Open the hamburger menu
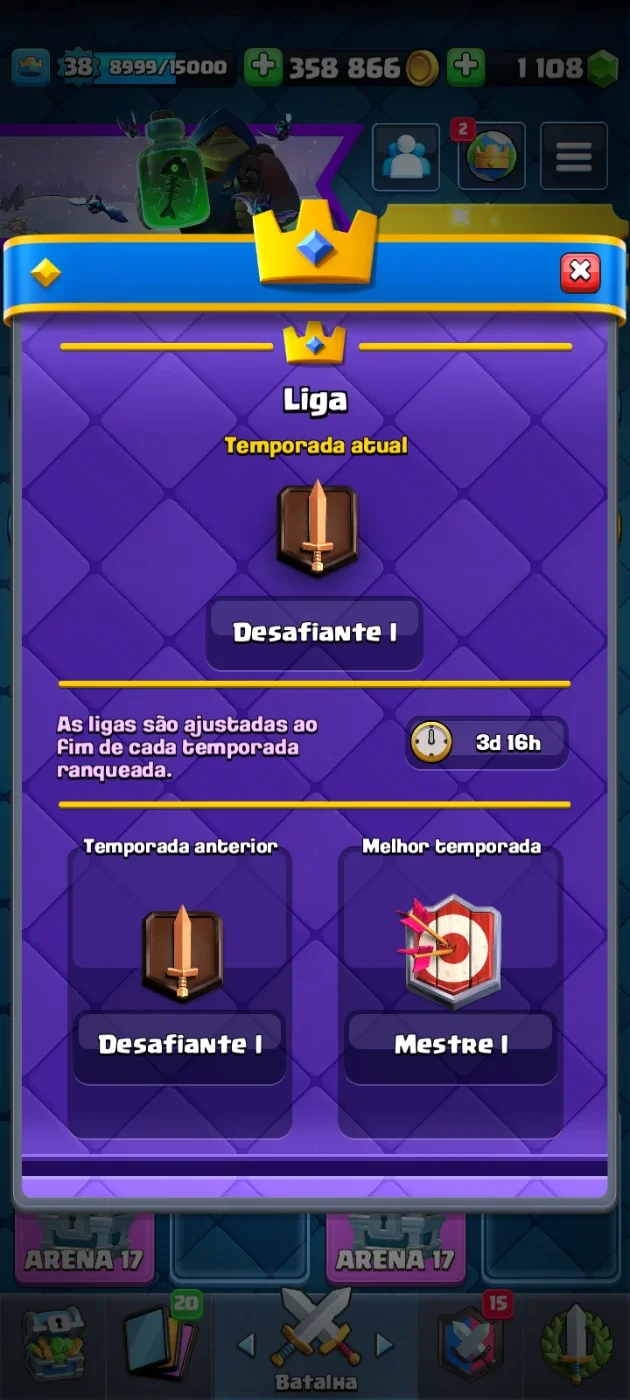The width and height of the screenshot is (630, 1400). (574, 157)
